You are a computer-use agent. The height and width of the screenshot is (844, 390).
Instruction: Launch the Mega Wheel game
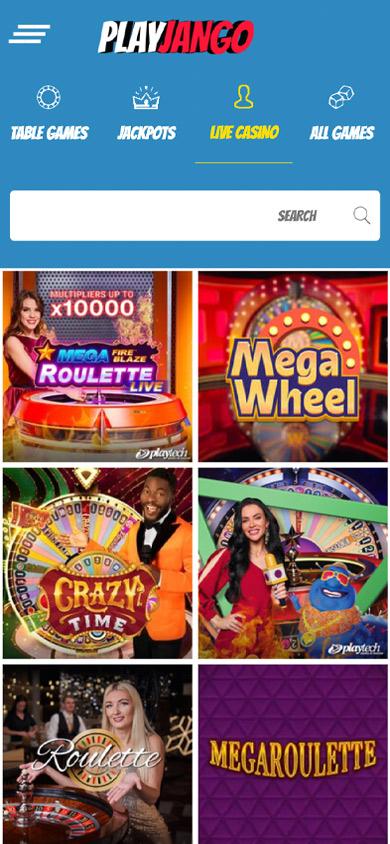pos(293,366)
